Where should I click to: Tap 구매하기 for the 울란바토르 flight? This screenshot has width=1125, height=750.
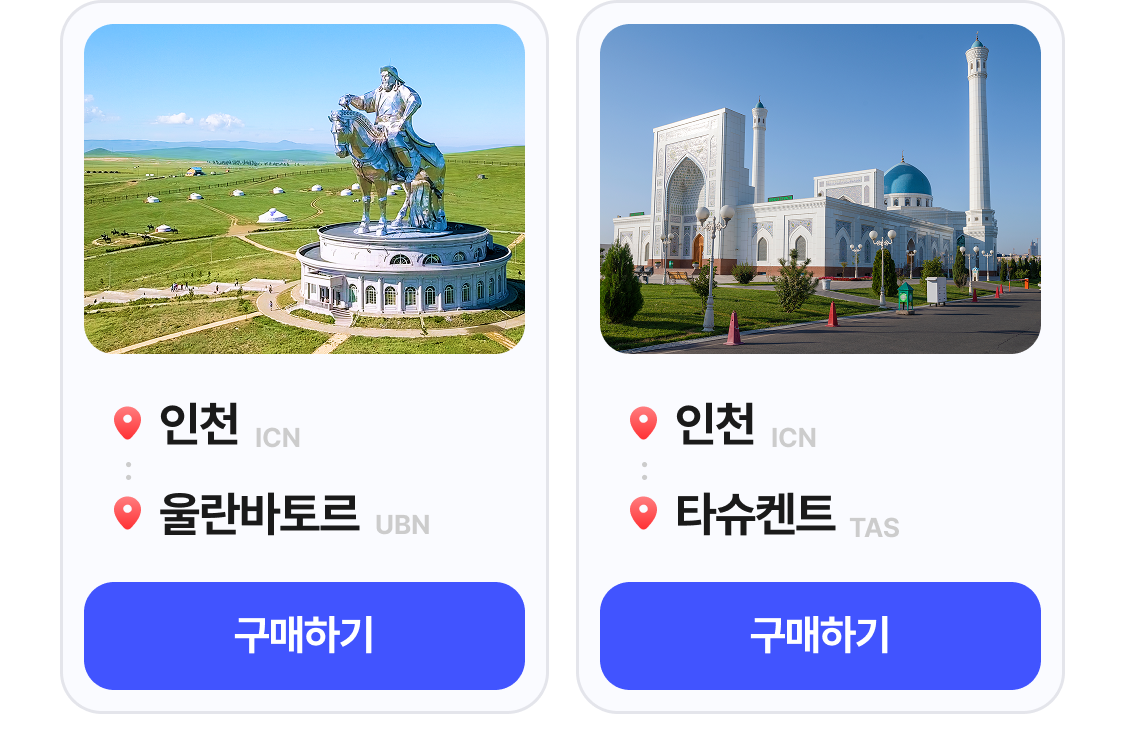(x=304, y=635)
